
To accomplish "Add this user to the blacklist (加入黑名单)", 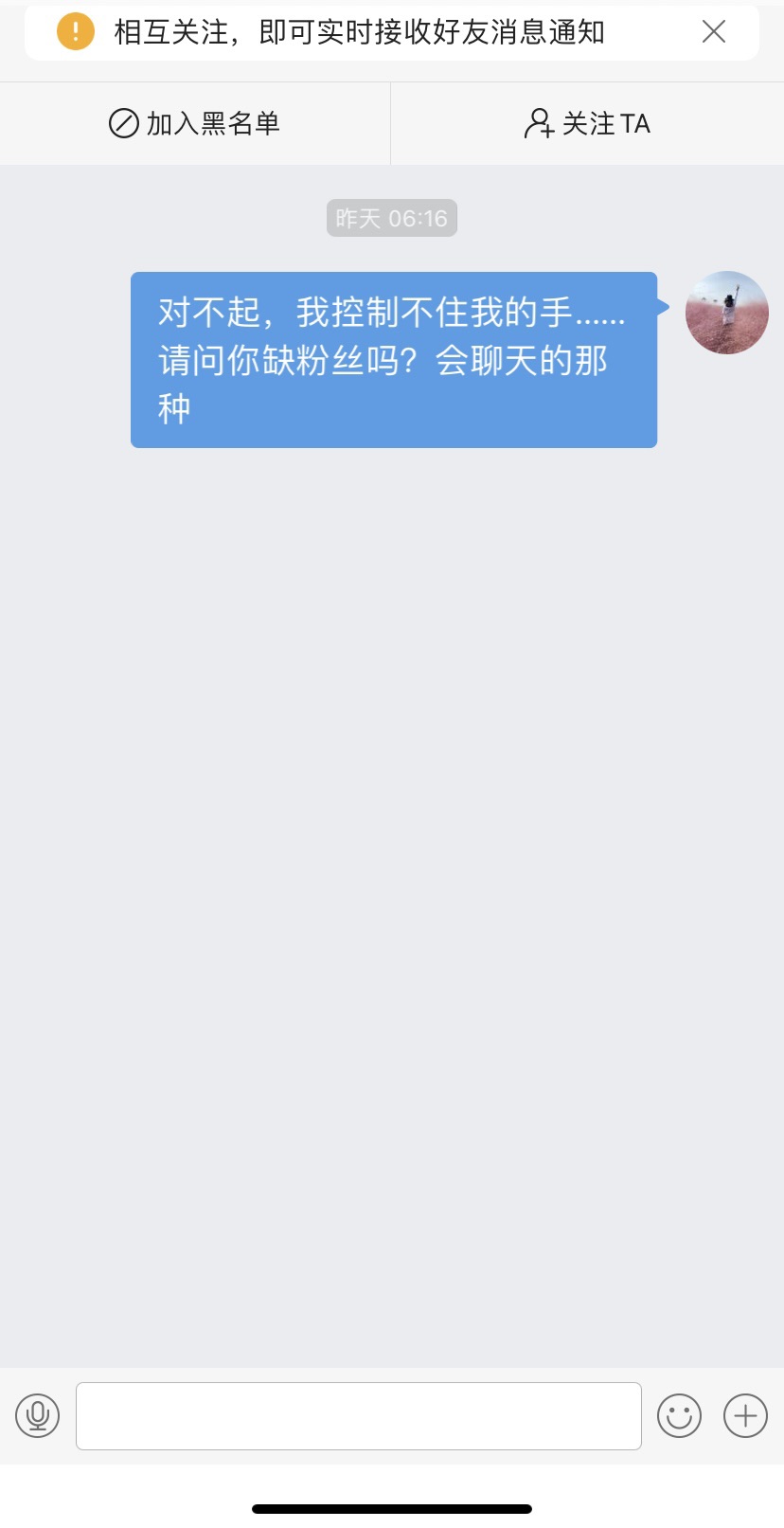I will [195, 123].
